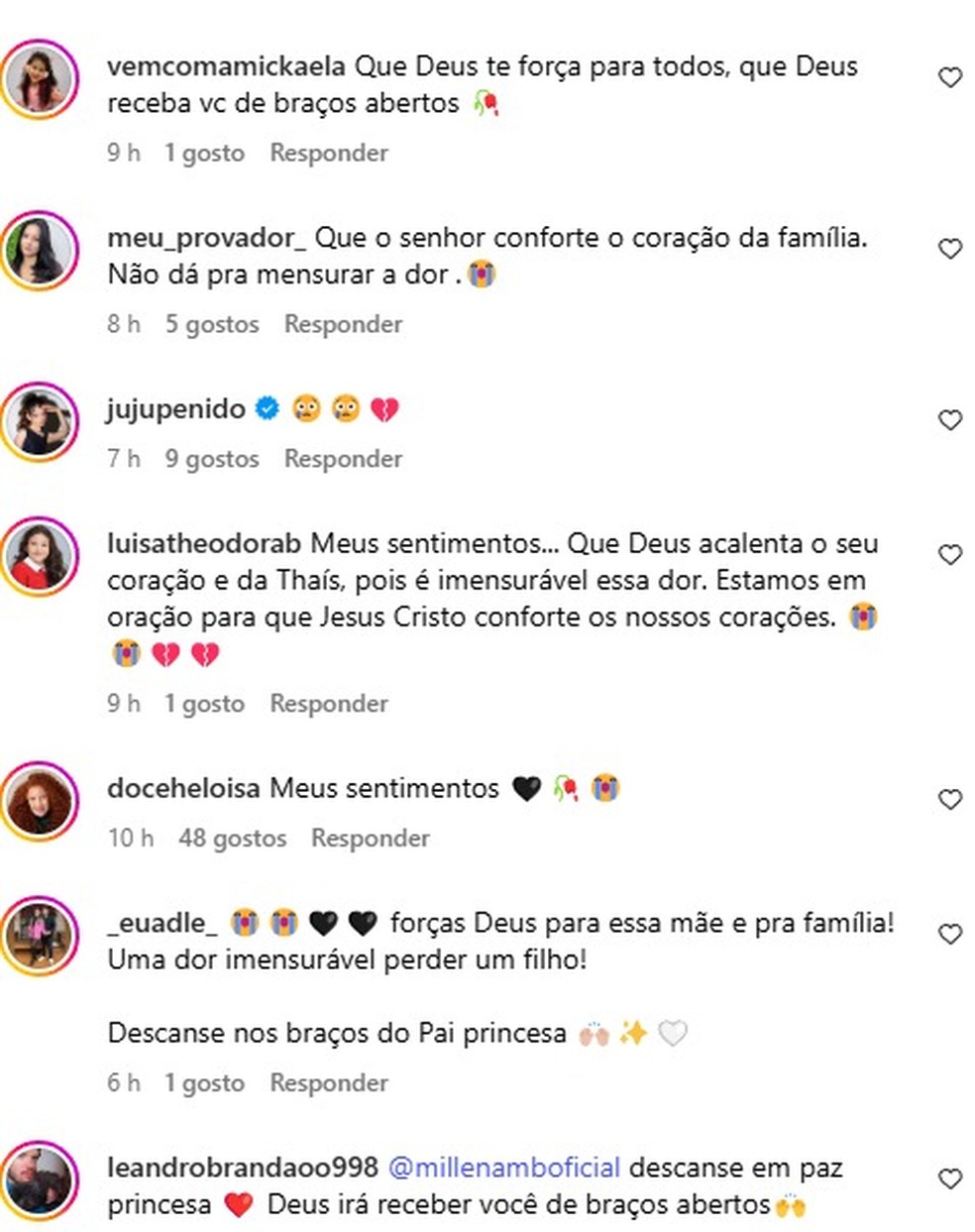Visit meu_provador_'s profile via avatar
Viewport: 975px width, 1232px height.
(40, 250)
